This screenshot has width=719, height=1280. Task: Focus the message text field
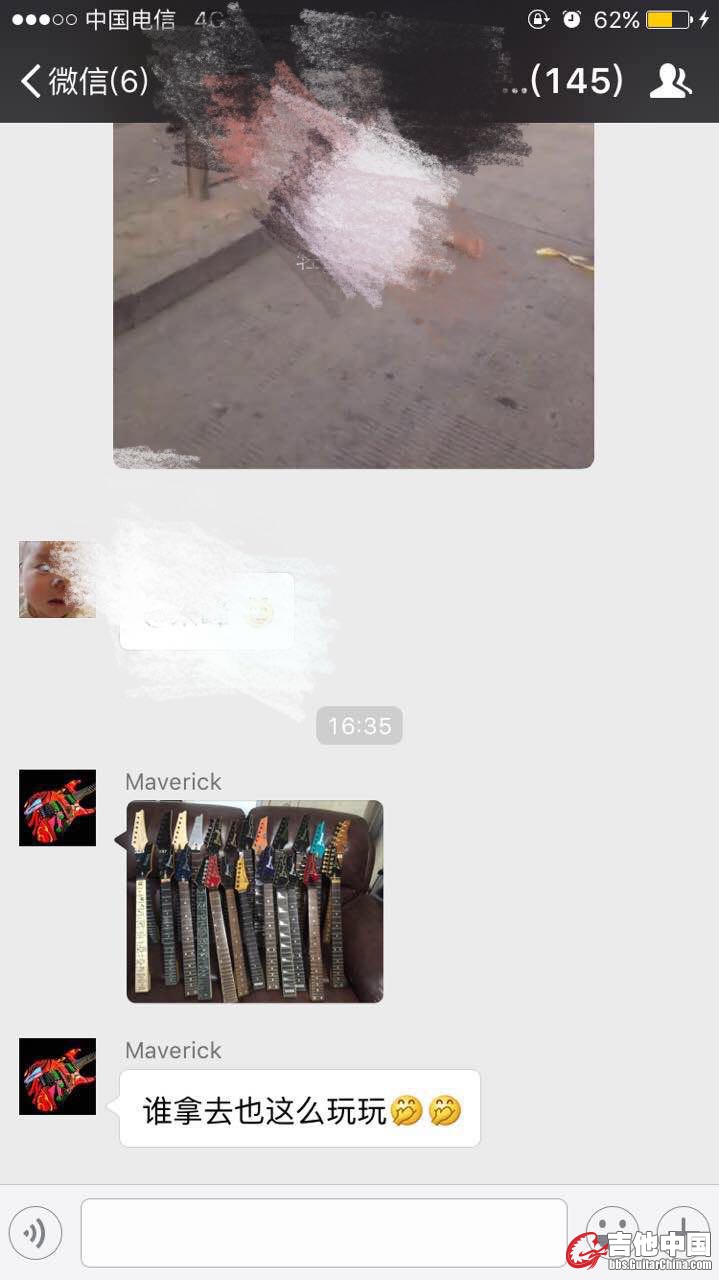[323, 1233]
